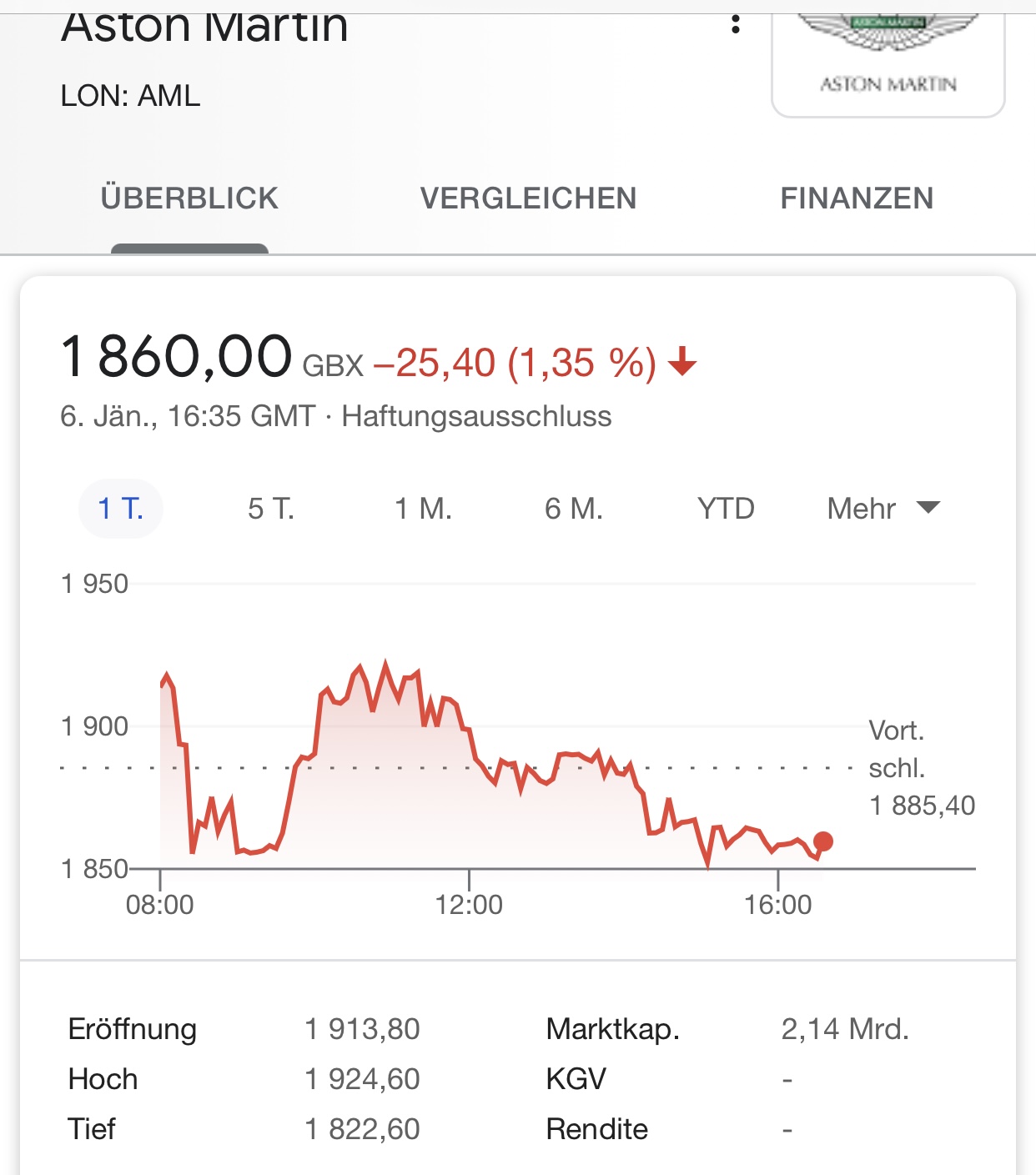Switch to the ÜBERBLICK tab

coord(189,198)
